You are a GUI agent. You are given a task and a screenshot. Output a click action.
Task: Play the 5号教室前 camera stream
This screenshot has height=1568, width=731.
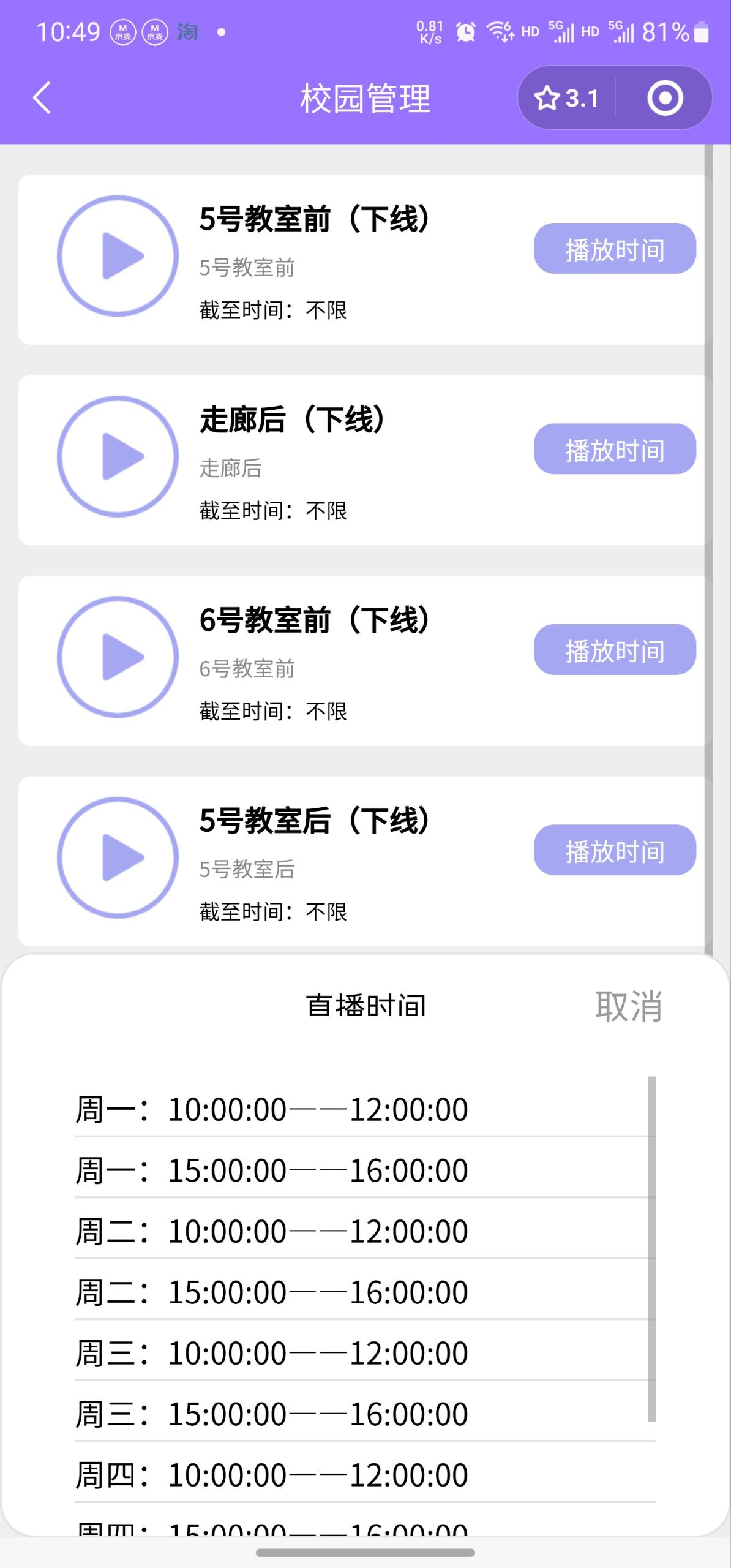point(118,256)
